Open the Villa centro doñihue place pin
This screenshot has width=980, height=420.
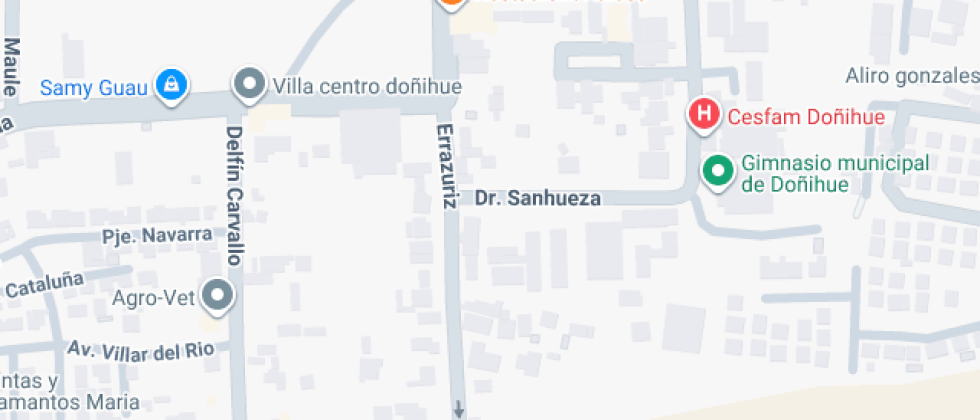point(248,85)
